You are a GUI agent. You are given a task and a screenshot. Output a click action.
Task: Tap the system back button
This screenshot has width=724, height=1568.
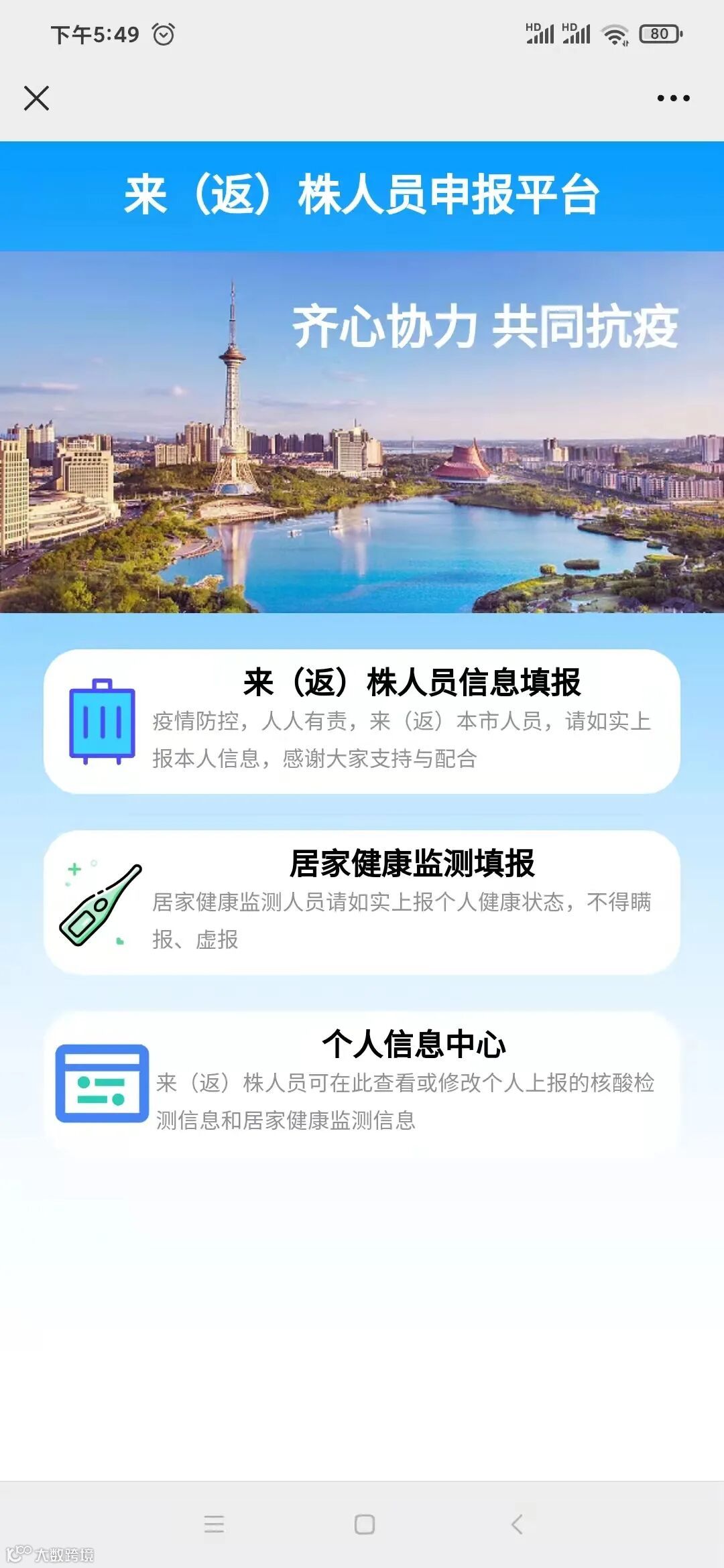(517, 1524)
